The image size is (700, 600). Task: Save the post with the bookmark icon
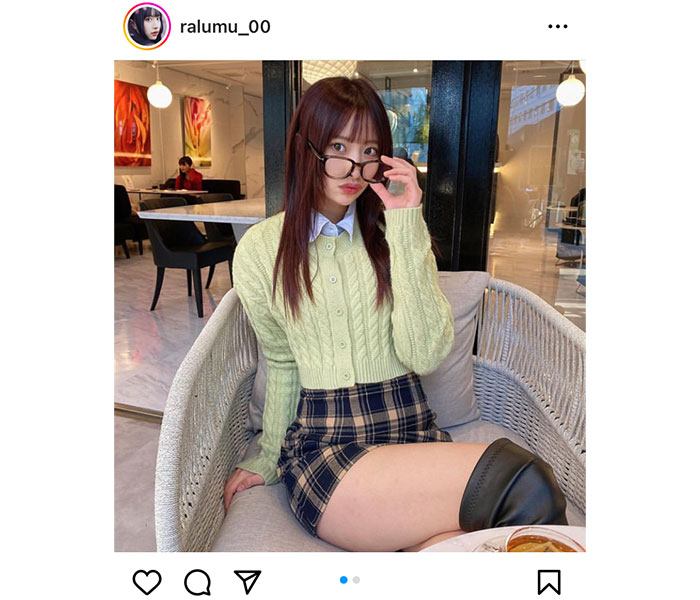pyautogui.click(x=549, y=582)
